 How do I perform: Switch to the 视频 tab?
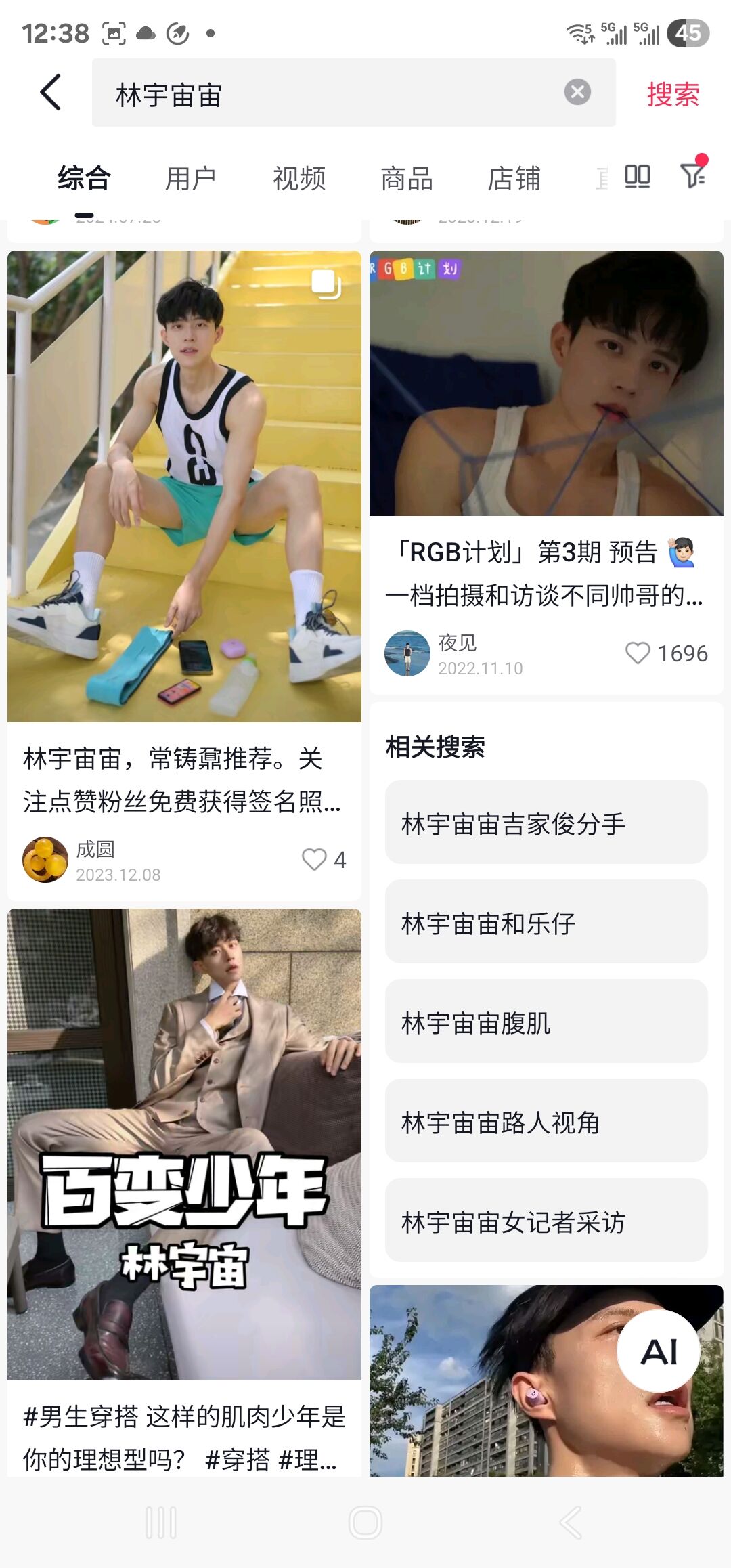299,179
